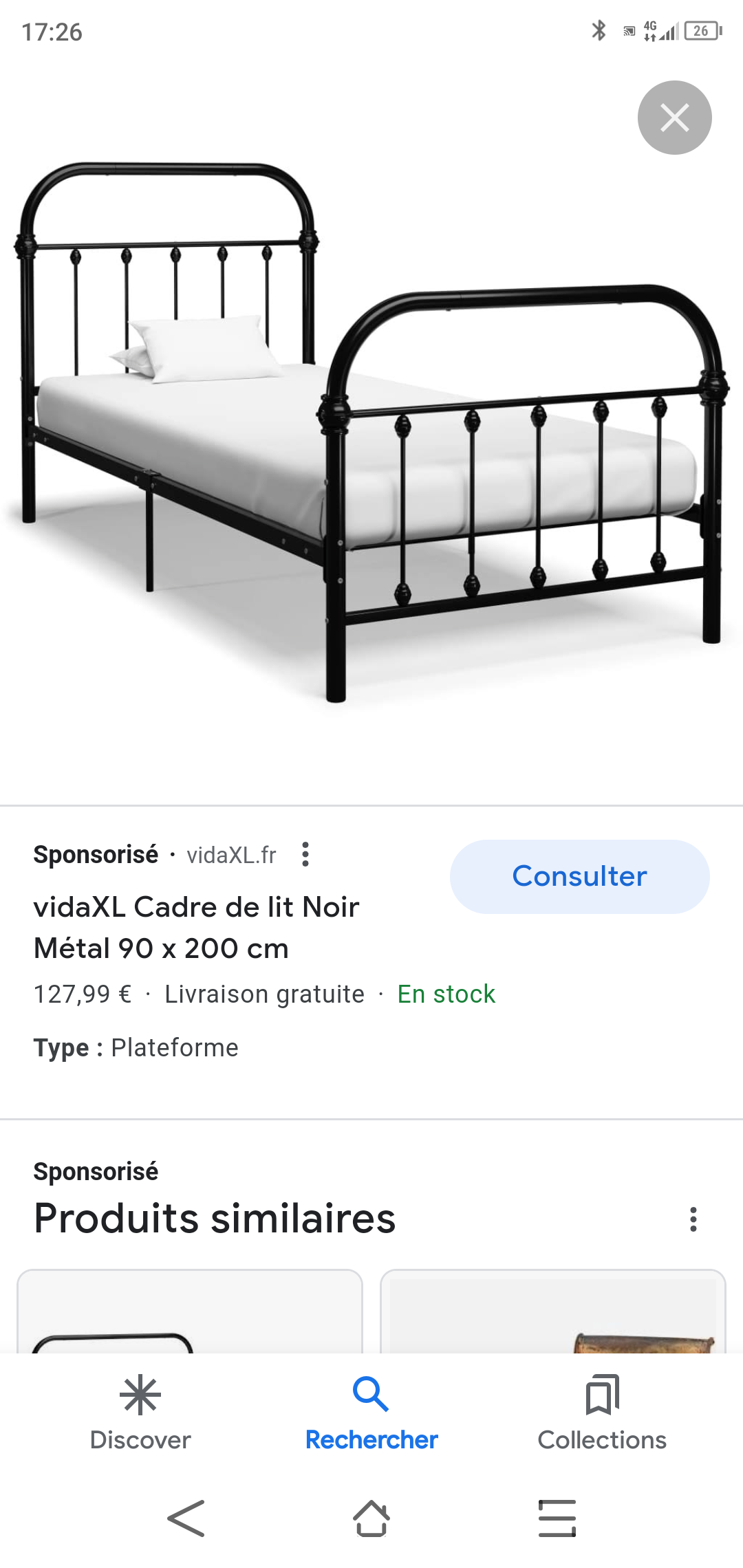
Task: Go back with the system back button
Action: coord(186,1518)
